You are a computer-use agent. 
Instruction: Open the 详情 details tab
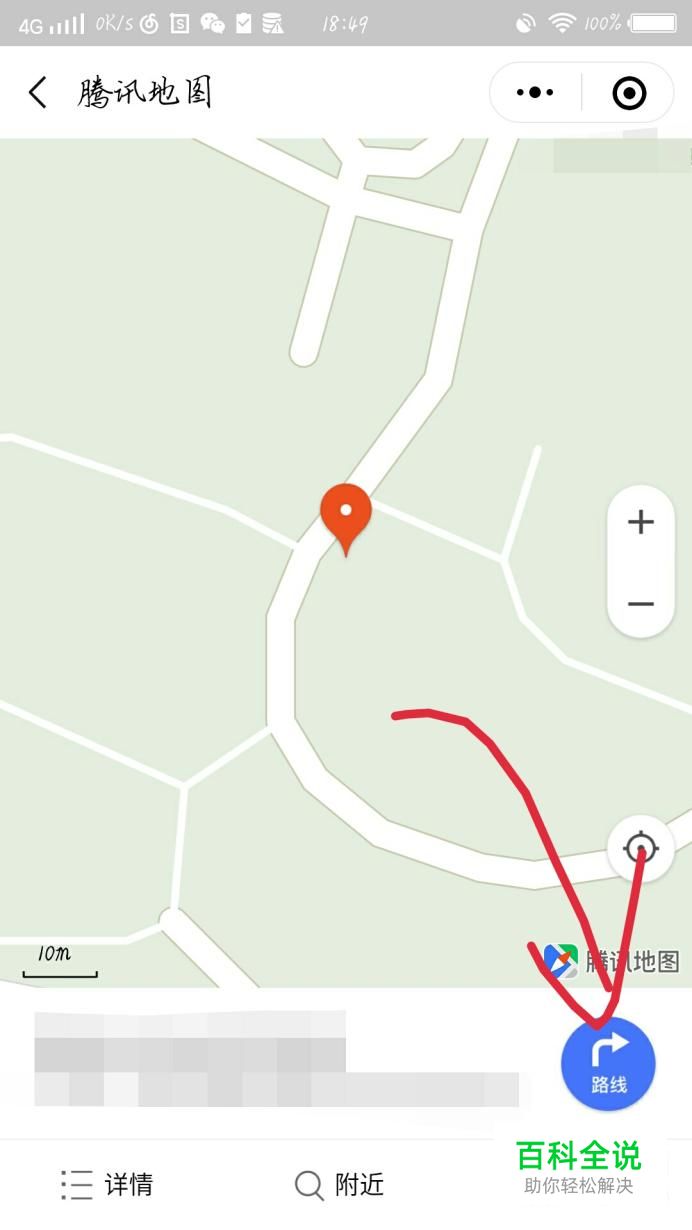click(107, 1185)
